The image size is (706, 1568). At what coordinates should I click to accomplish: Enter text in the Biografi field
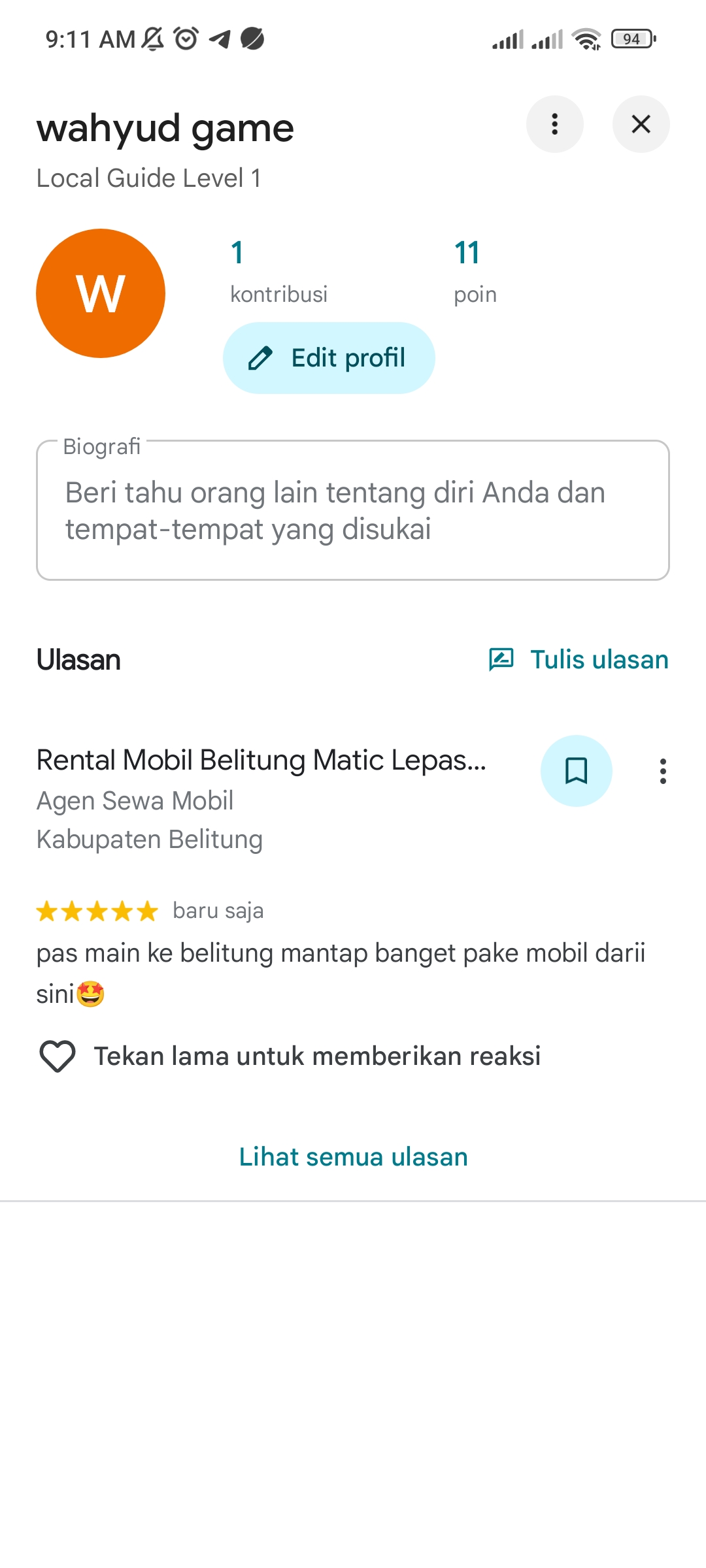pos(353,511)
